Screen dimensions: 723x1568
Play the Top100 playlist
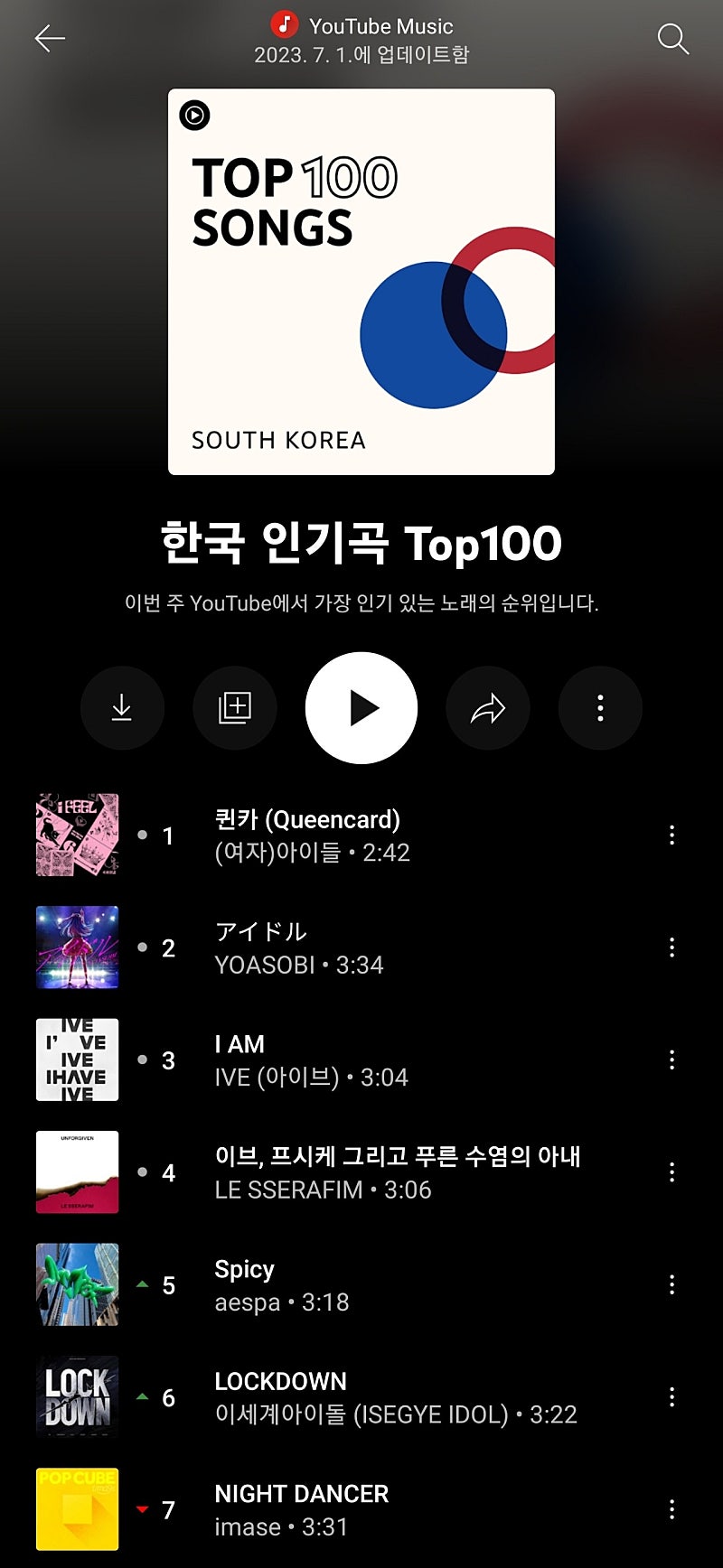click(361, 708)
